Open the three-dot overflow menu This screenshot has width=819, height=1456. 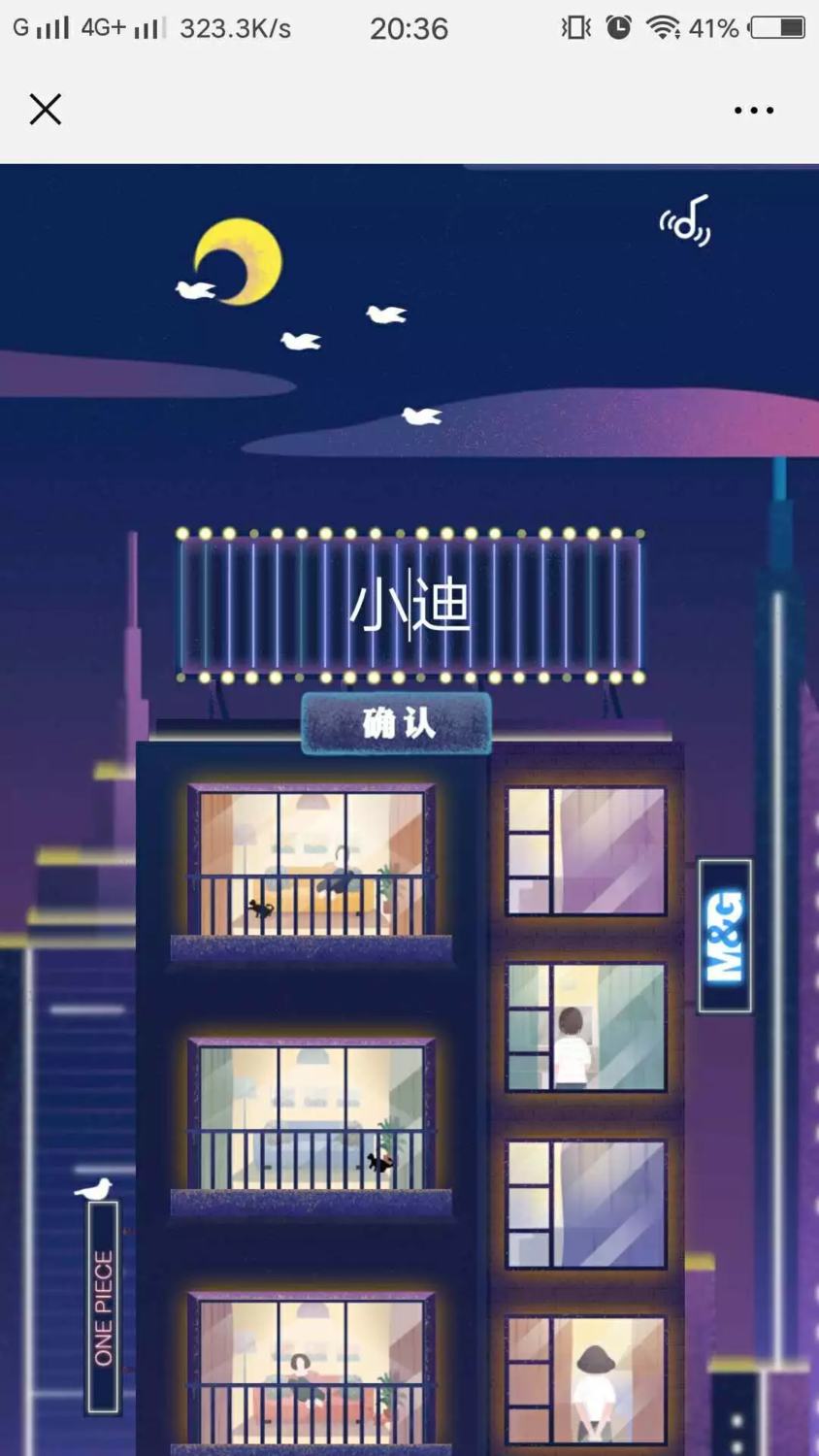click(753, 111)
